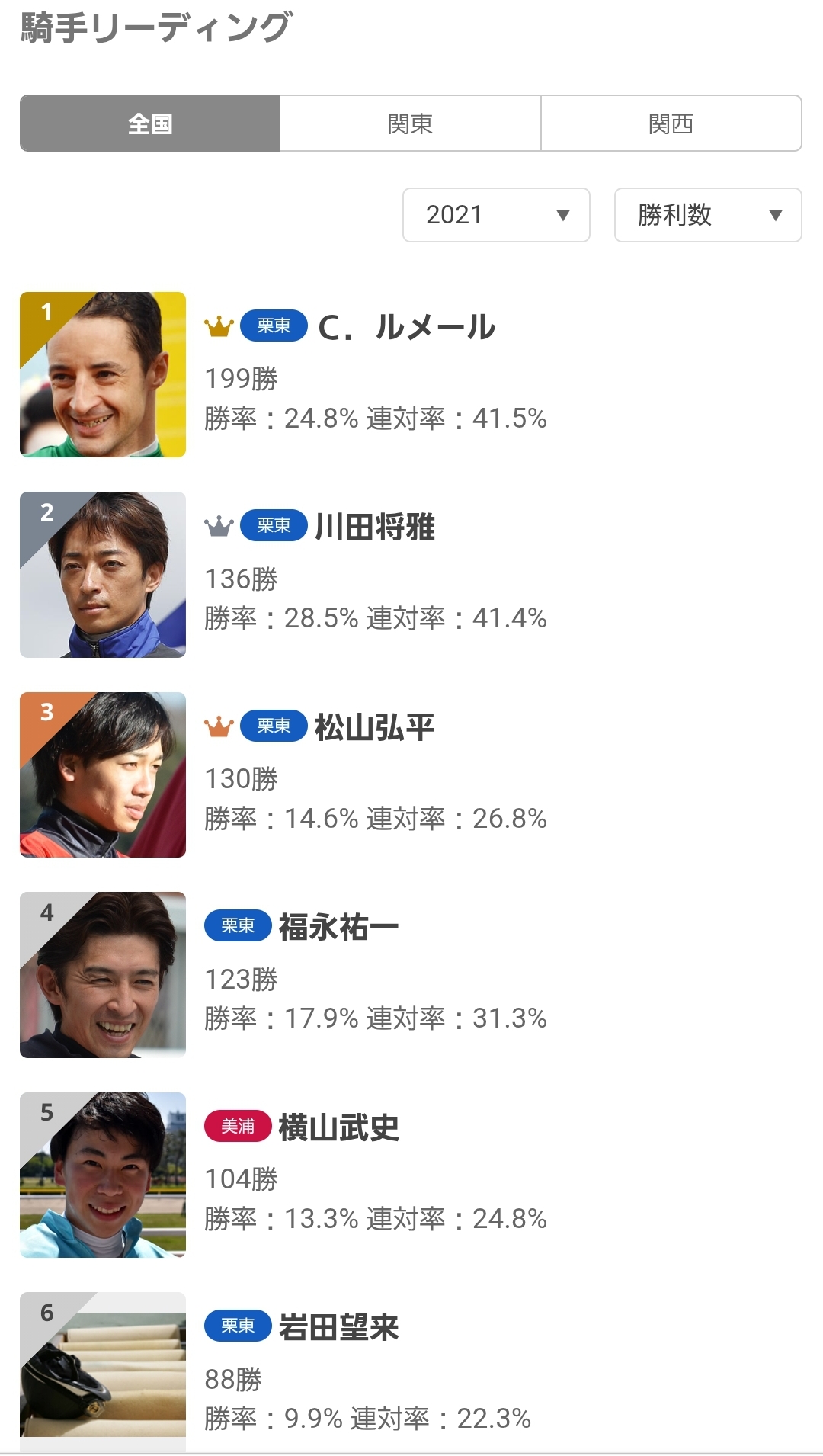Open jockey 川田将雅's profile
Image resolution: width=823 pixels, height=1456 pixels.
tap(374, 528)
